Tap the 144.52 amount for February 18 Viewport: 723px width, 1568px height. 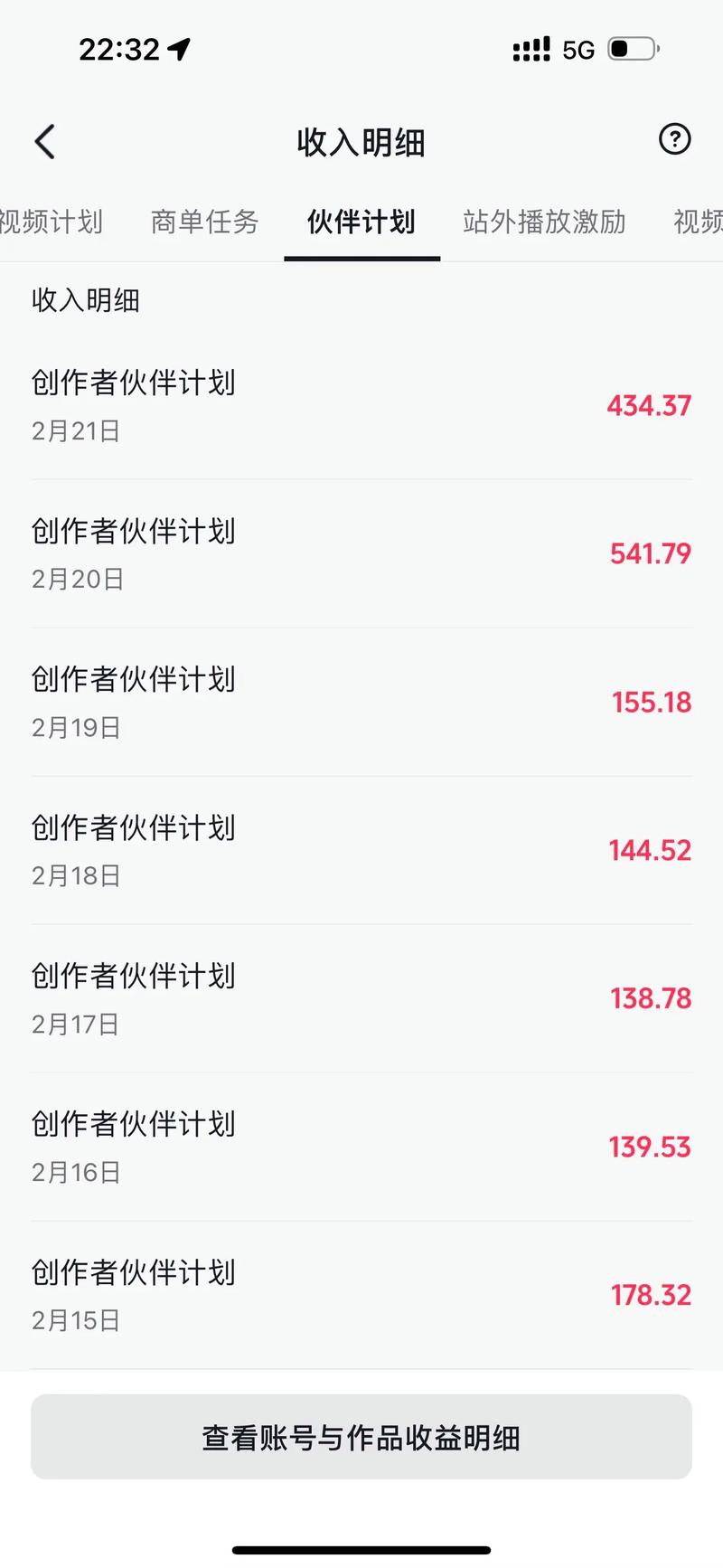(x=649, y=850)
